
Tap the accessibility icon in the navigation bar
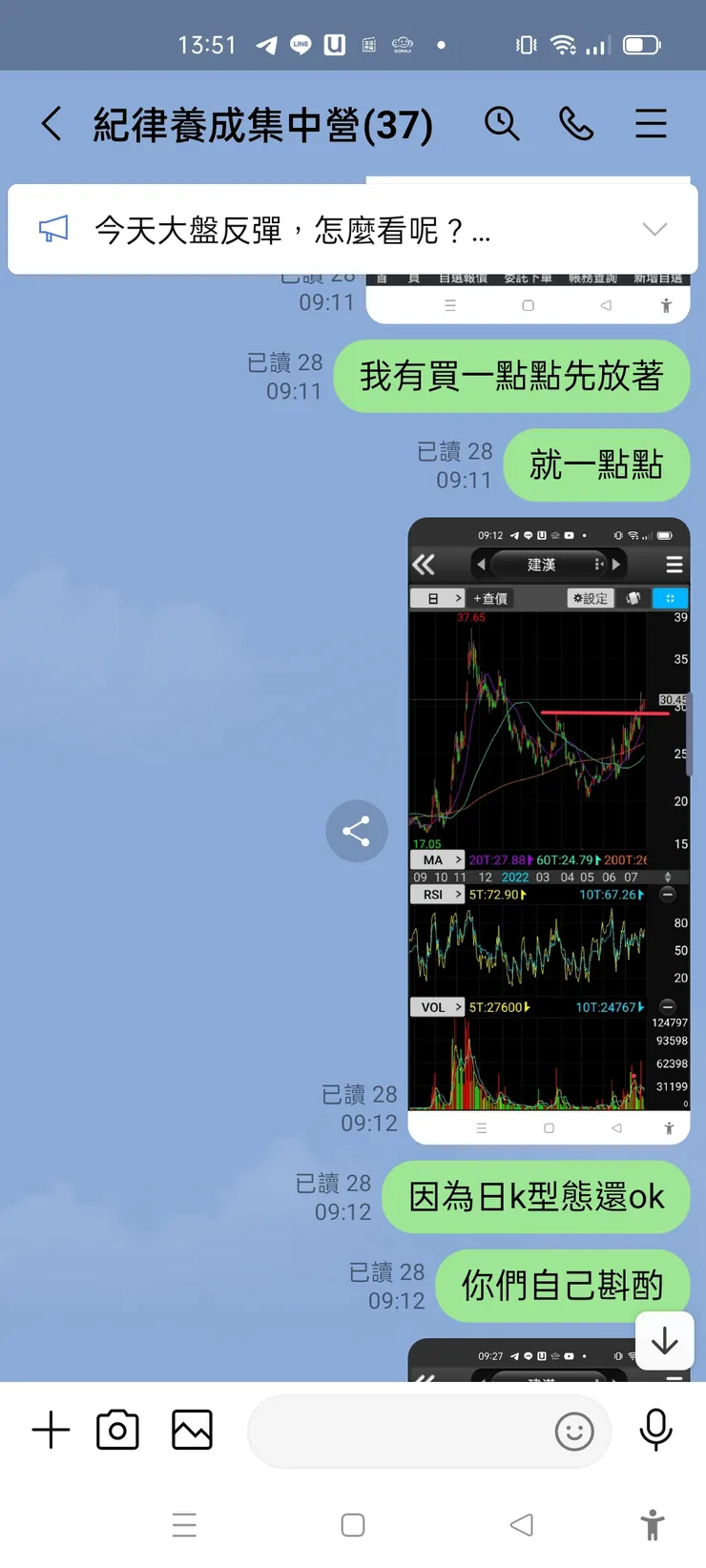[x=653, y=1524]
